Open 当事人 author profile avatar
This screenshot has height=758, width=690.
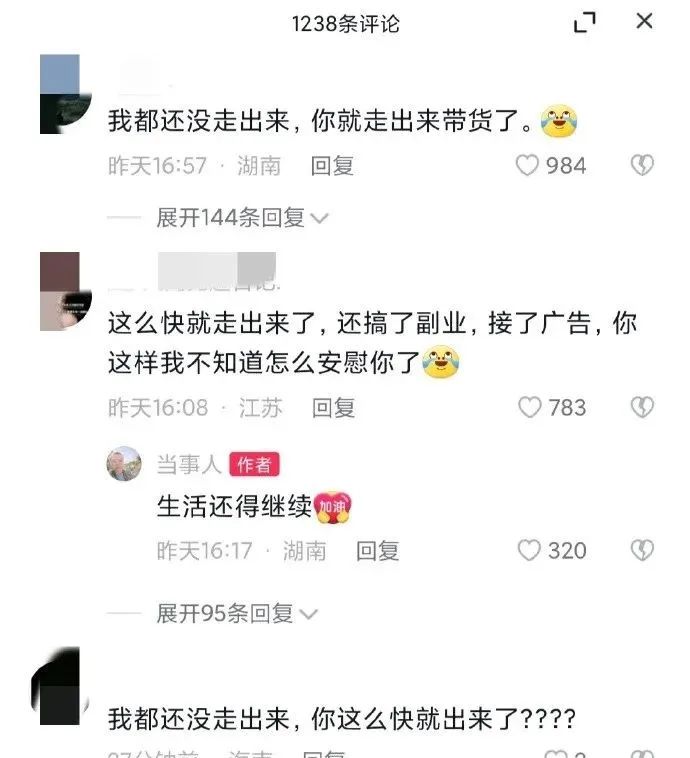tap(124, 464)
